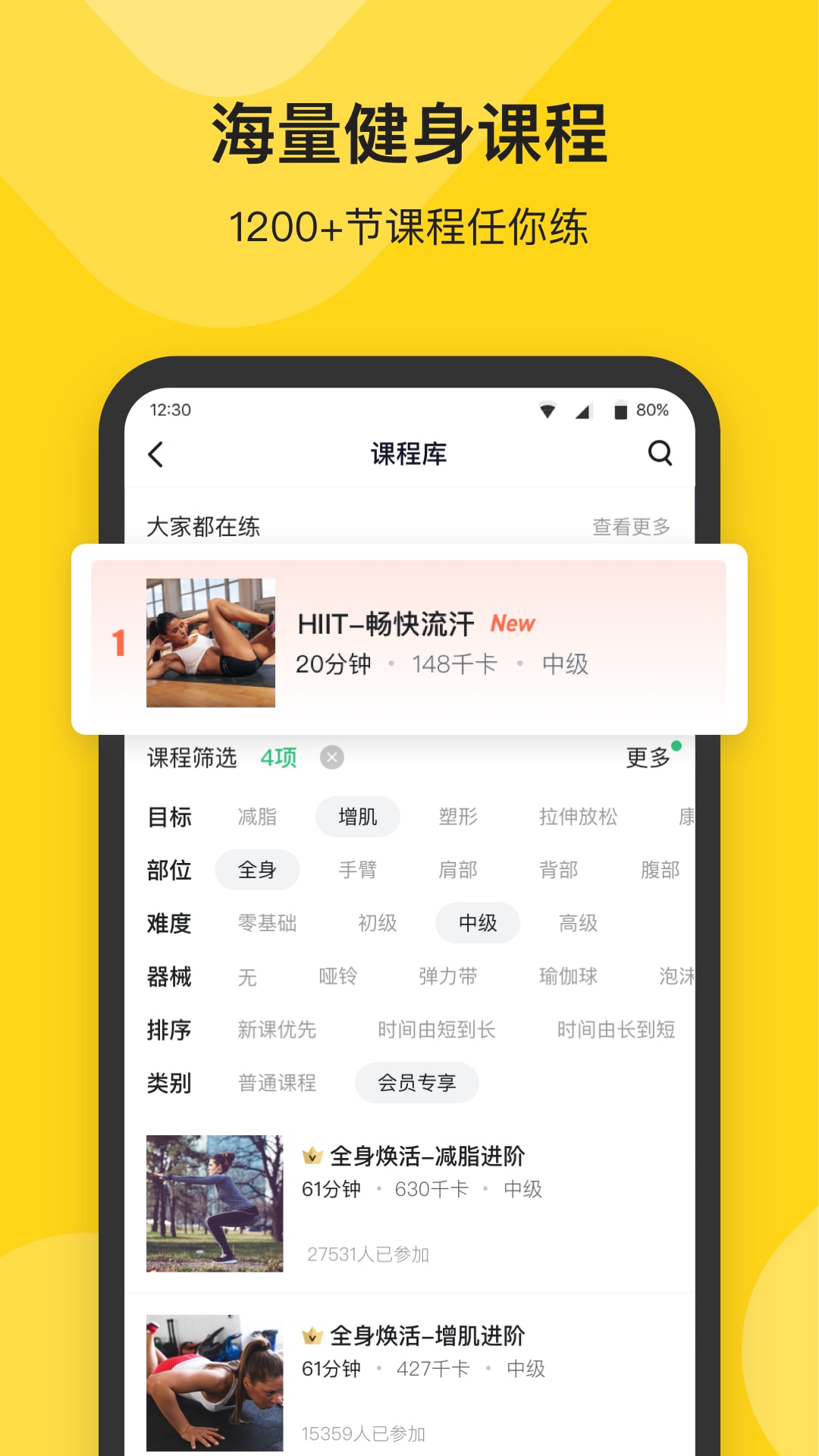Toggle the 中级 difficulty filter
Screen dimensions: 819x1456
pyautogui.click(x=477, y=923)
